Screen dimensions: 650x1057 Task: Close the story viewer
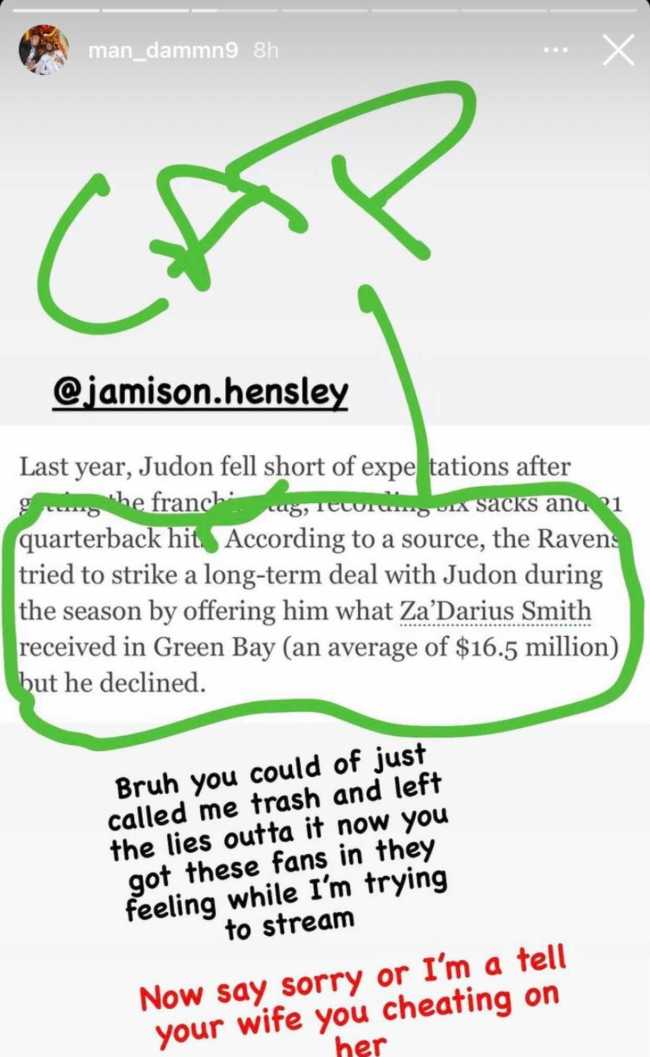619,49
